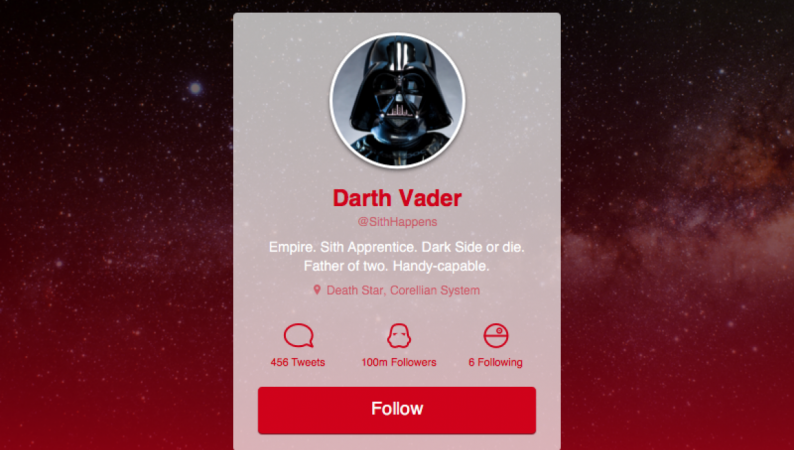Viewport: 794px width, 450px height.
Task: Open Darth Vader's profile picture
Action: click(x=397, y=100)
